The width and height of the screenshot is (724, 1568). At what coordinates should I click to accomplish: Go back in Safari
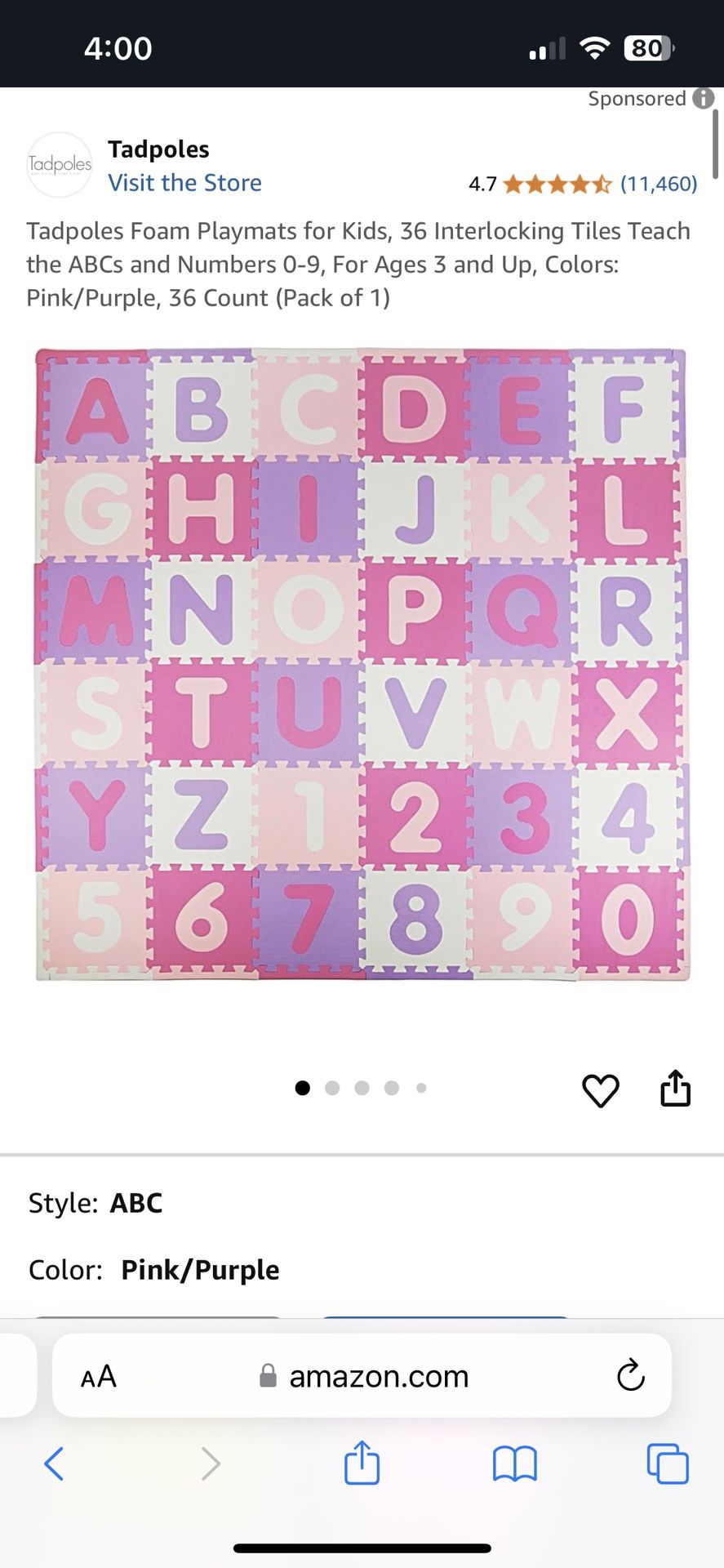pos(54,1463)
